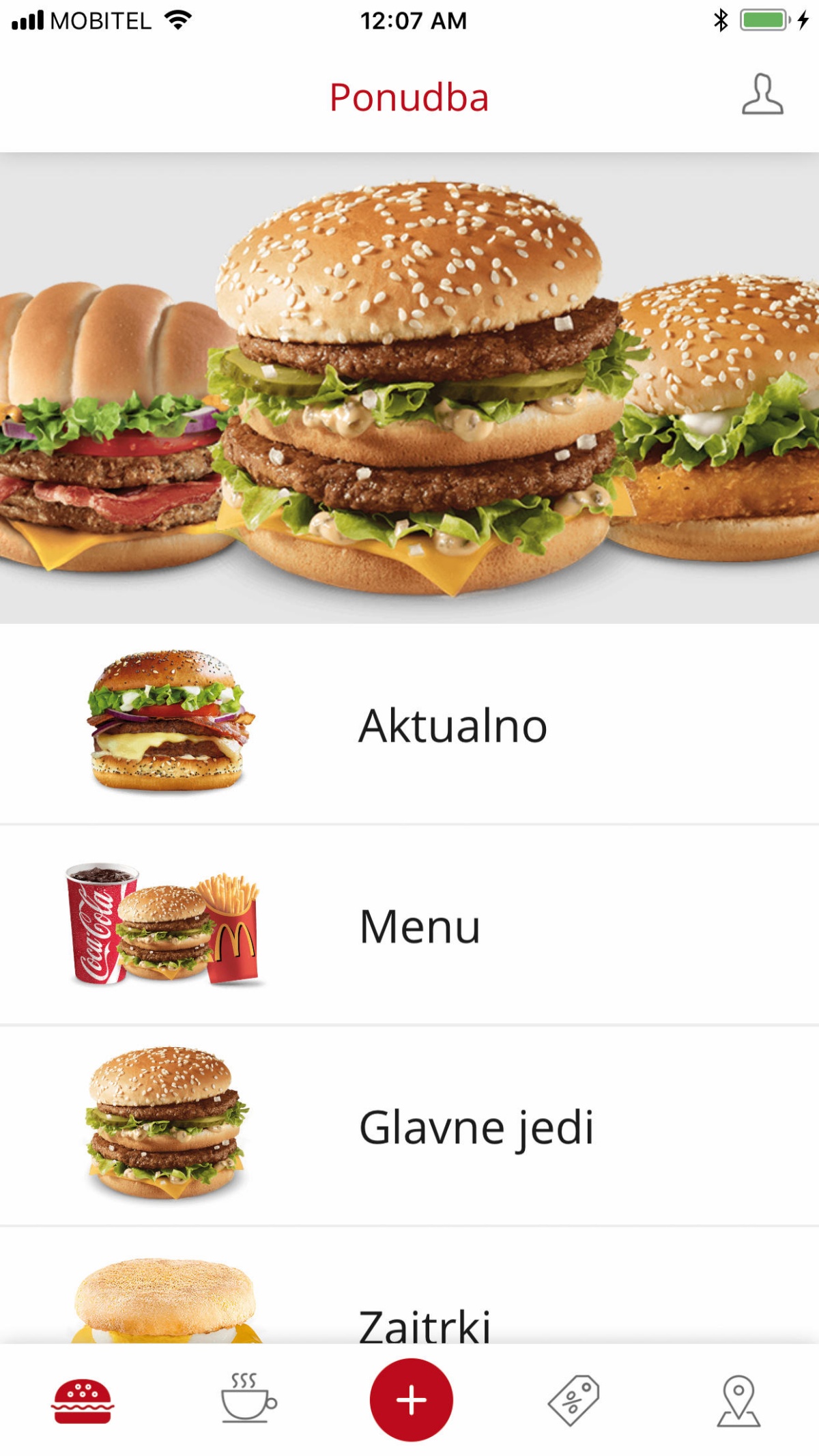Open the user profile icon
Image resolution: width=819 pixels, height=1456 pixels.
point(762,95)
